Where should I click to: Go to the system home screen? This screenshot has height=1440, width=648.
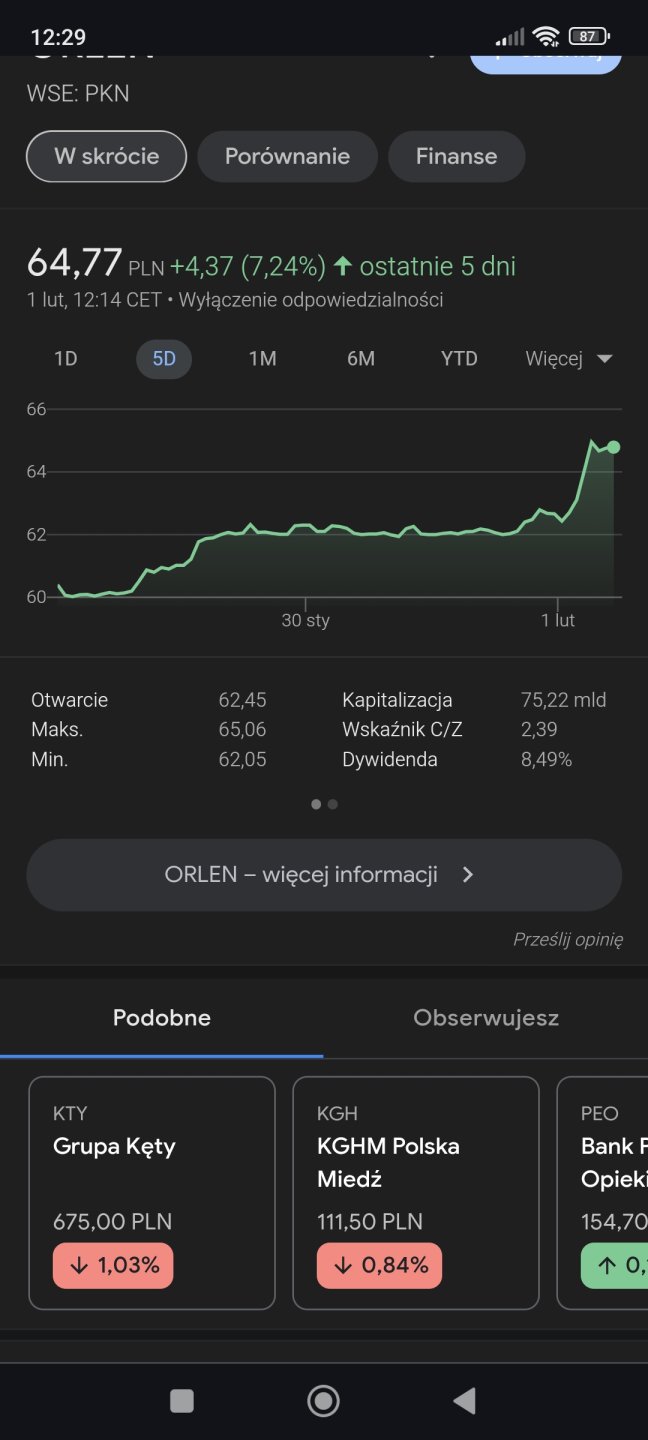point(323,1401)
